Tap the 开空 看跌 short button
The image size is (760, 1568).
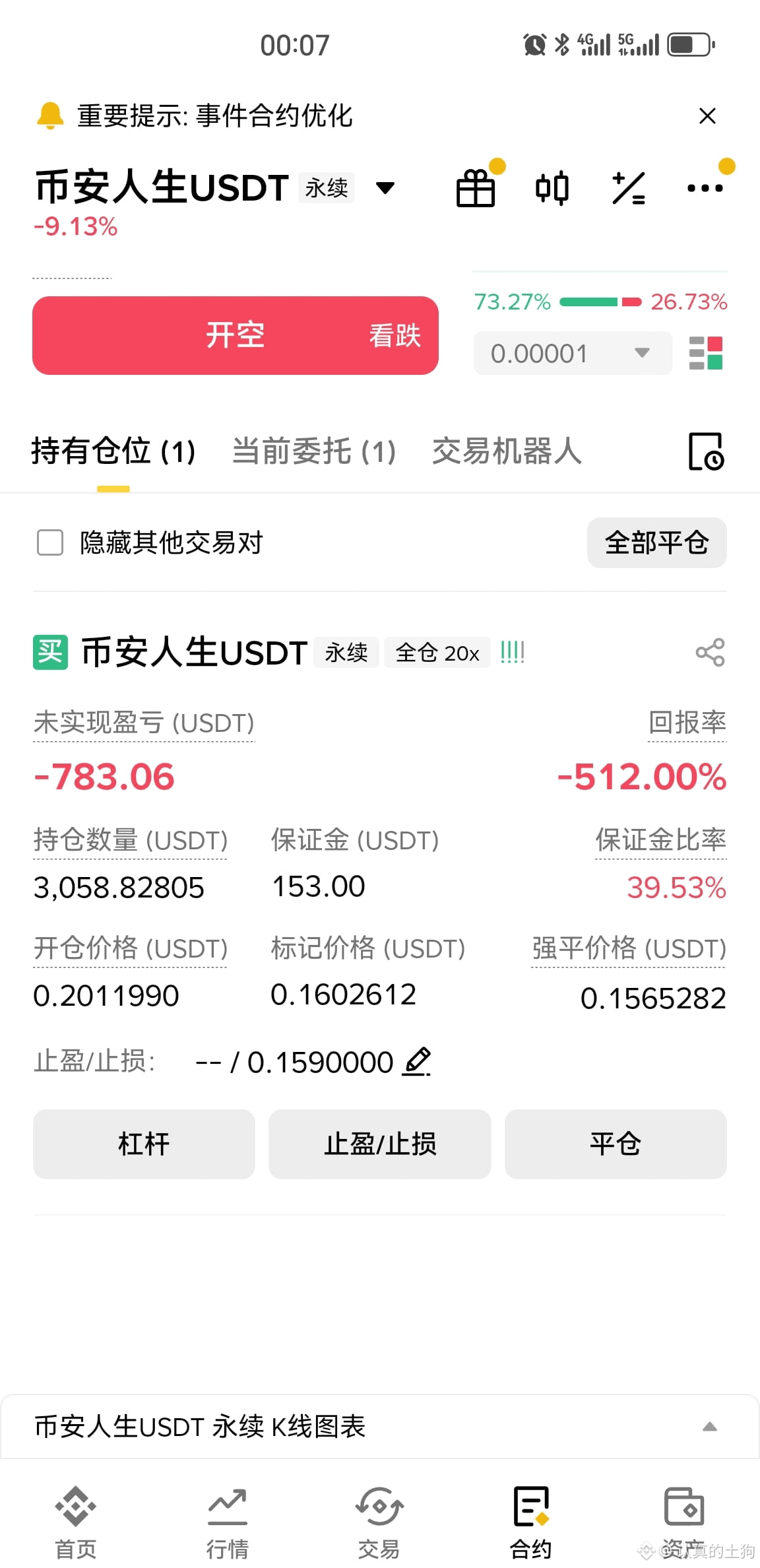point(236,335)
